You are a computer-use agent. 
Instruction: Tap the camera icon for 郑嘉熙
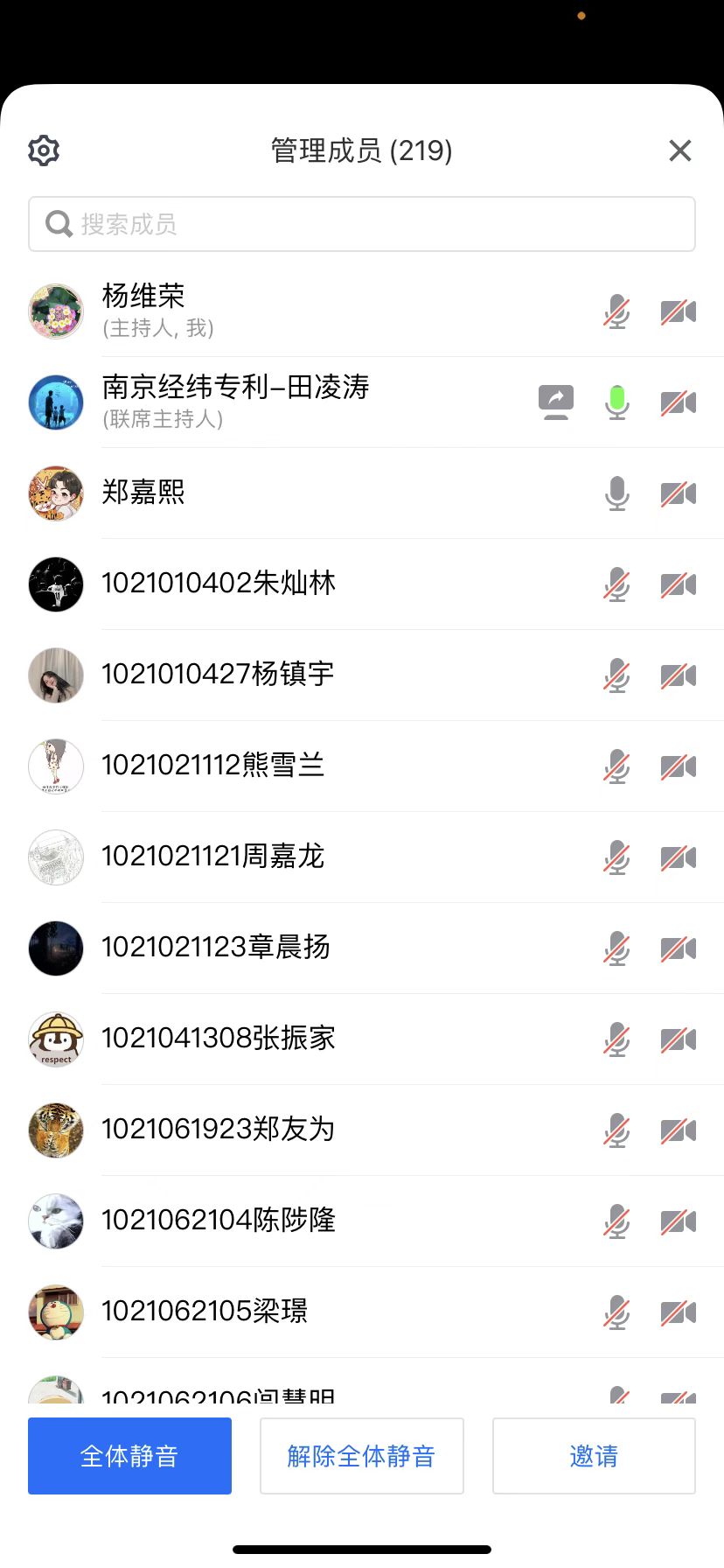(x=678, y=493)
